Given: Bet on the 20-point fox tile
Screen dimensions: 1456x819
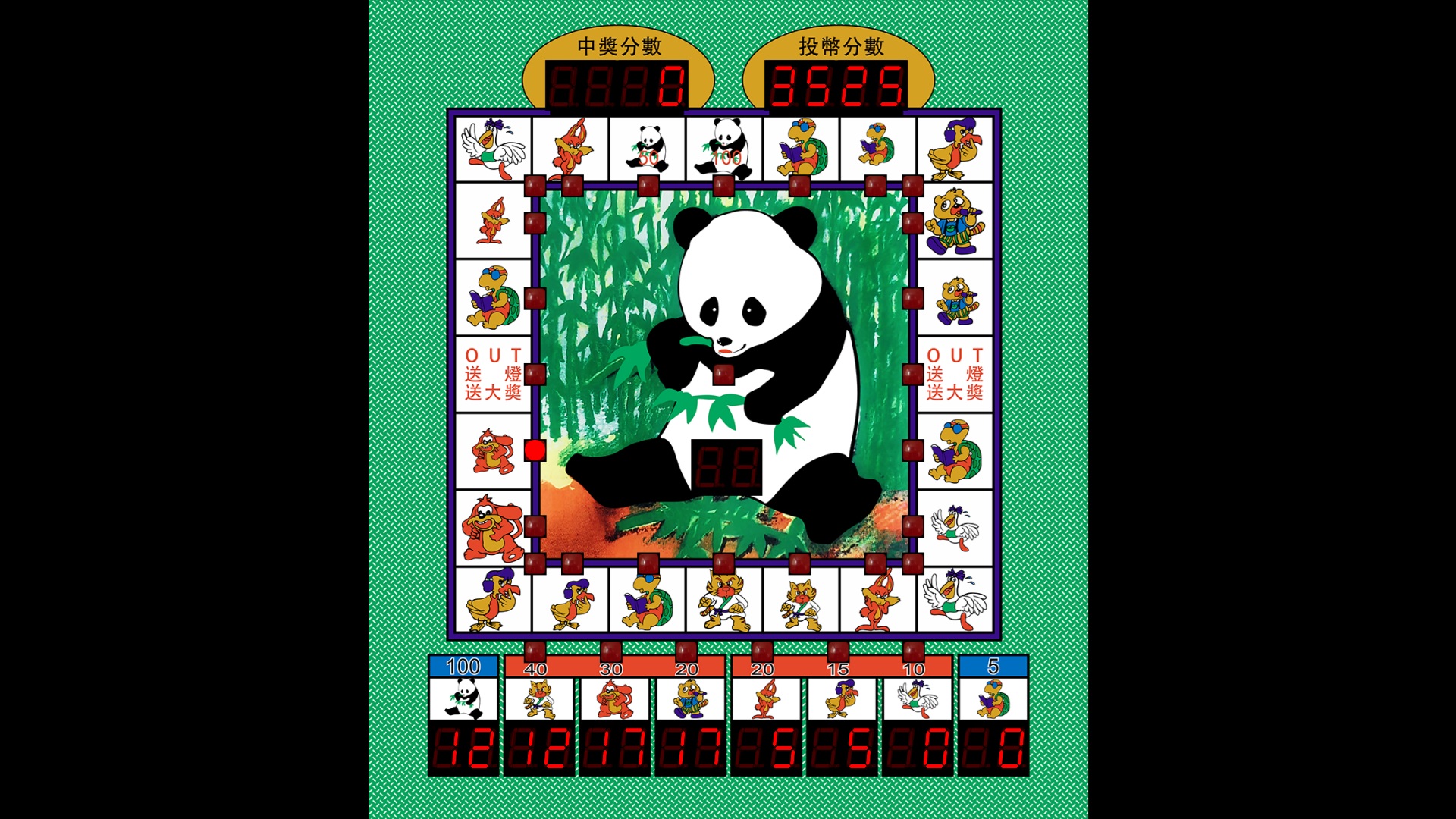Looking at the screenshot, I should coord(766,698).
